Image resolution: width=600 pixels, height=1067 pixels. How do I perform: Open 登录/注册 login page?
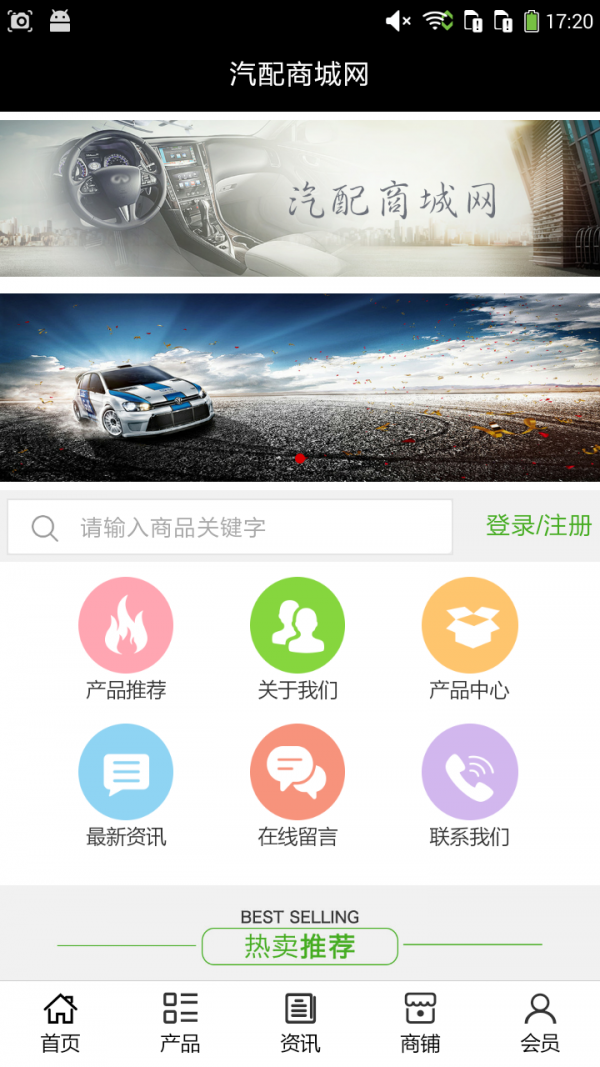point(538,525)
